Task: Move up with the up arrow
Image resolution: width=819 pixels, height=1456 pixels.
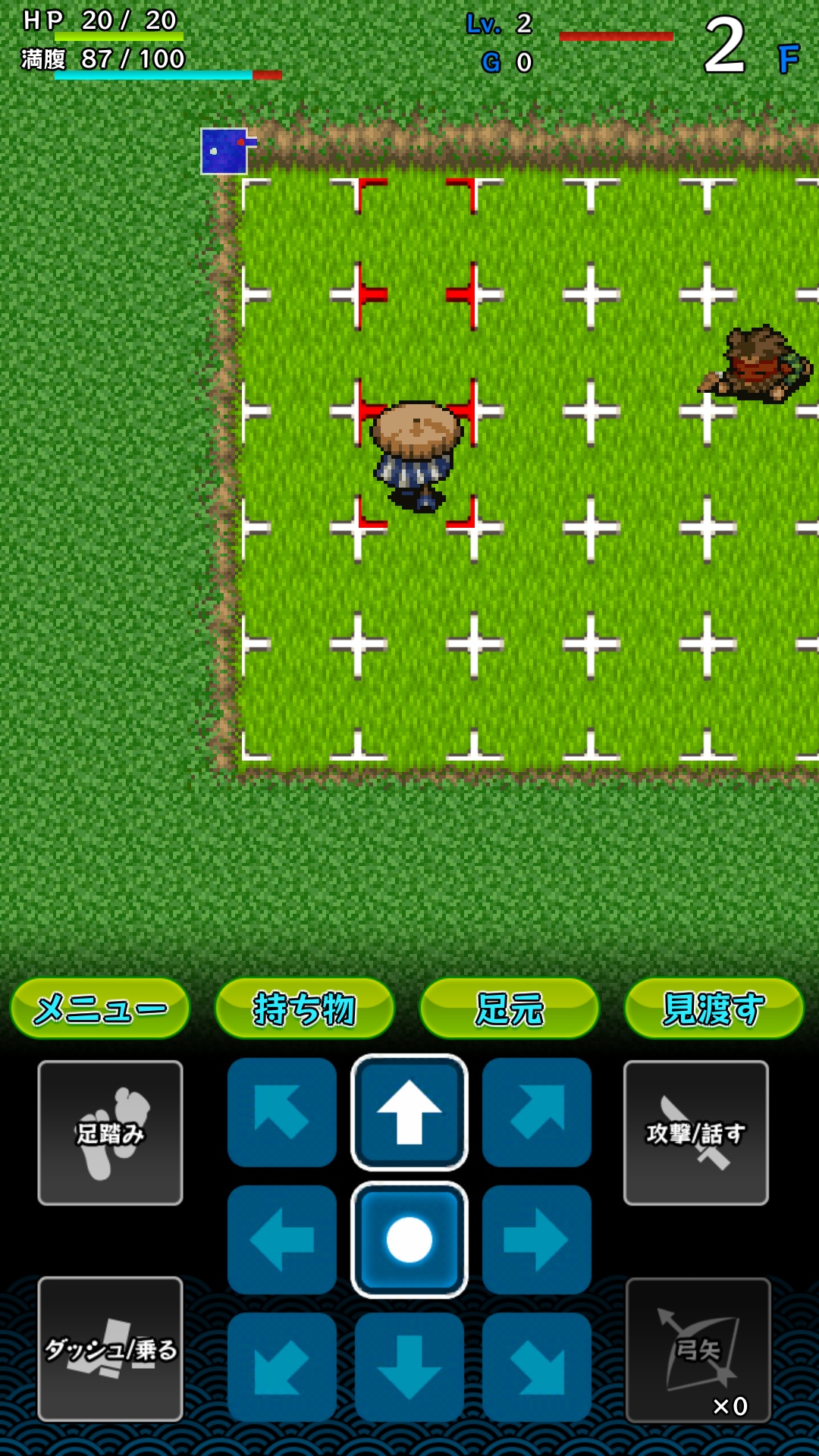Action: (409, 1112)
